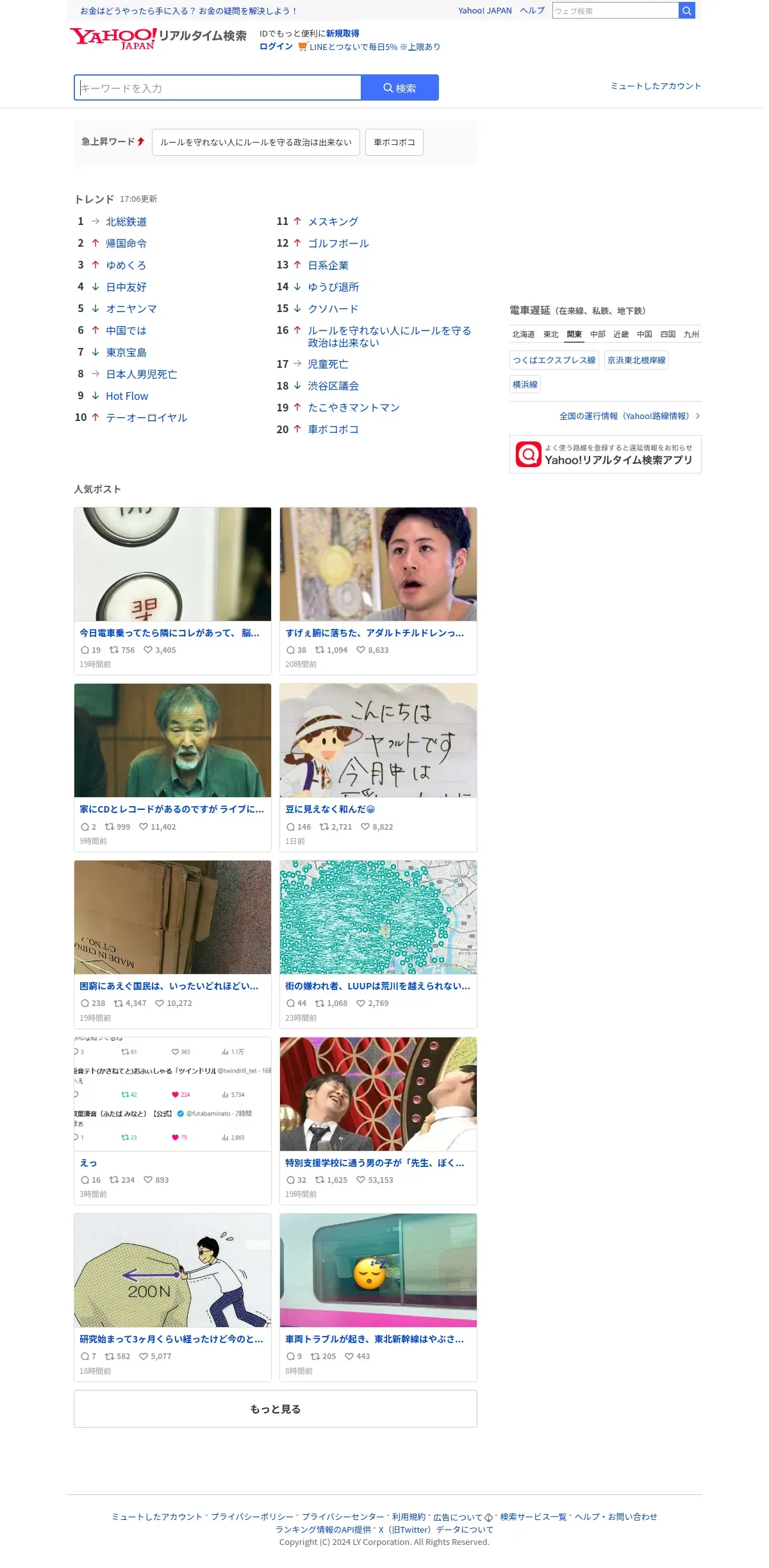Tap the magnifier icon beside ウェブ検索
This screenshot has width=769, height=1568.
pyautogui.click(x=687, y=10)
